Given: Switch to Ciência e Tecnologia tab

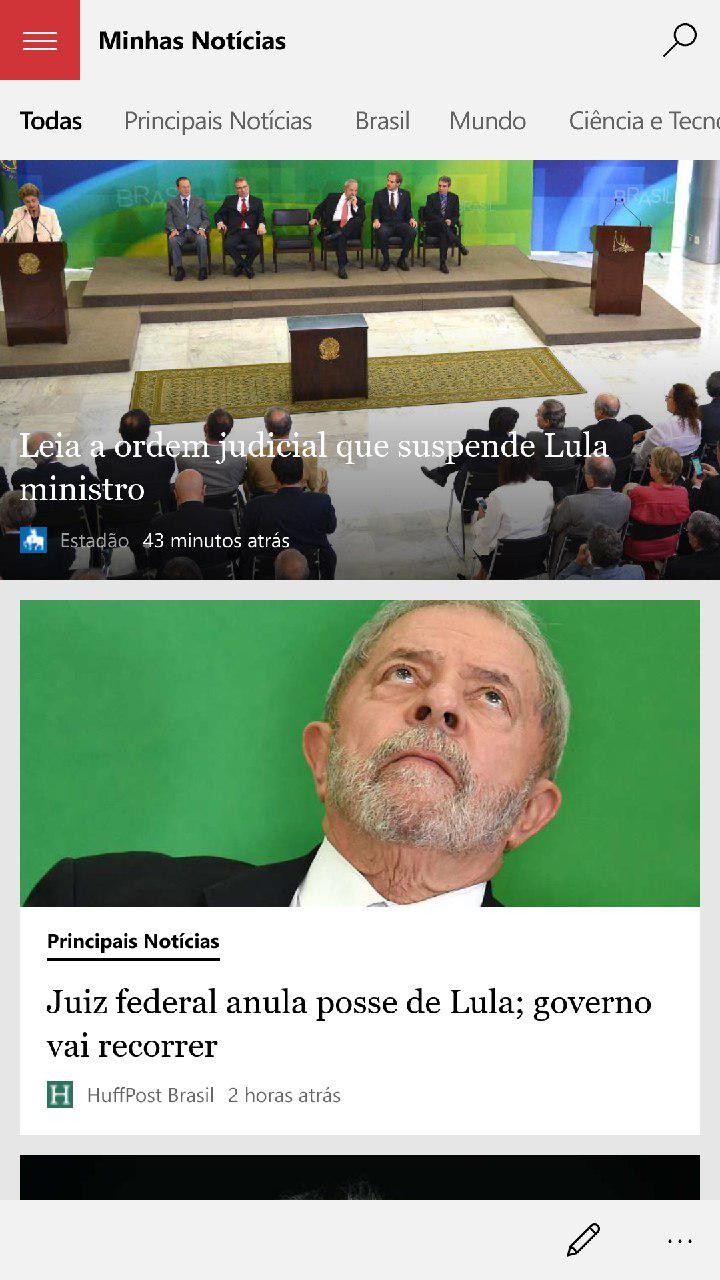Looking at the screenshot, I should coord(642,121).
